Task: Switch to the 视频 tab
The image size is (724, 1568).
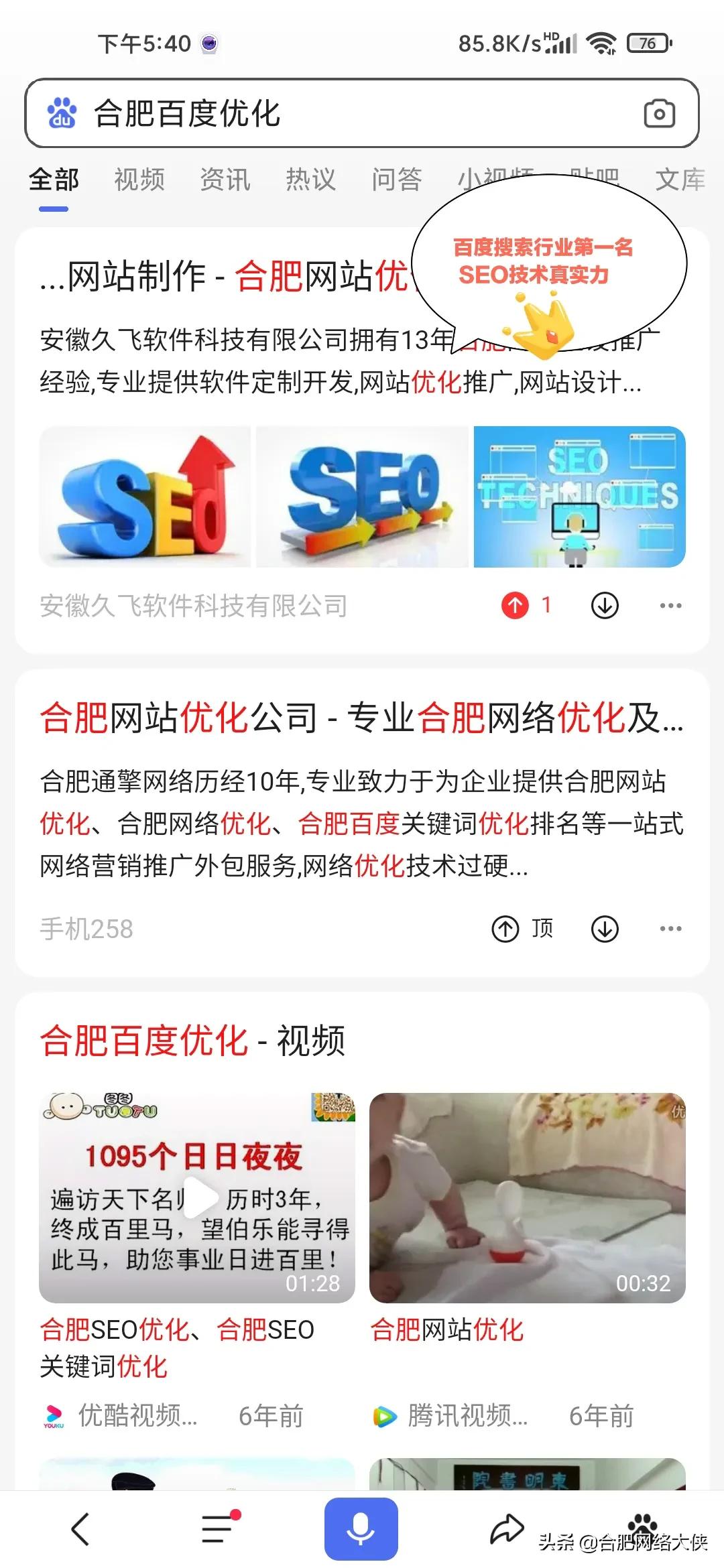Action: (x=139, y=180)
